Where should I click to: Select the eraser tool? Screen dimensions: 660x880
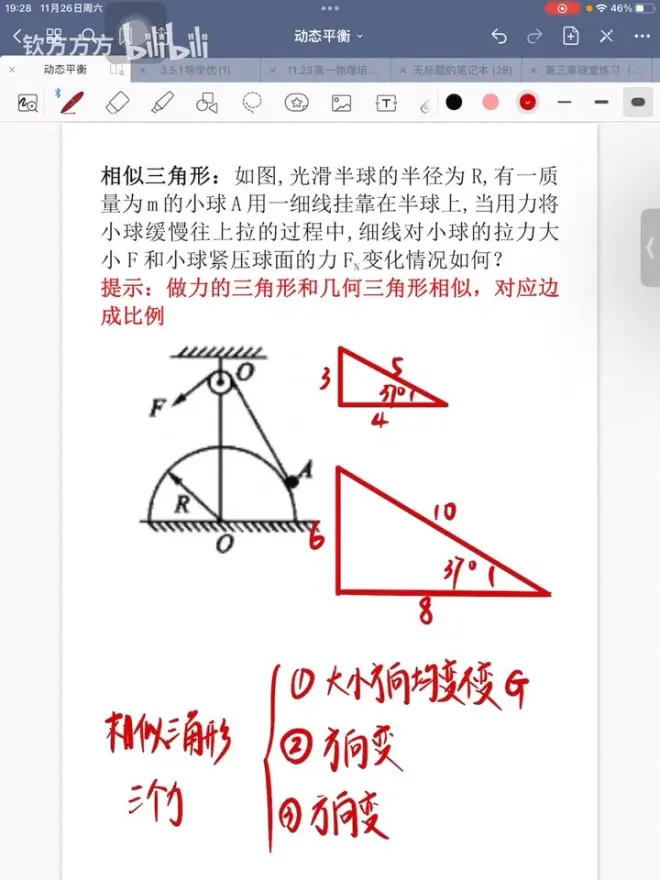117,102
